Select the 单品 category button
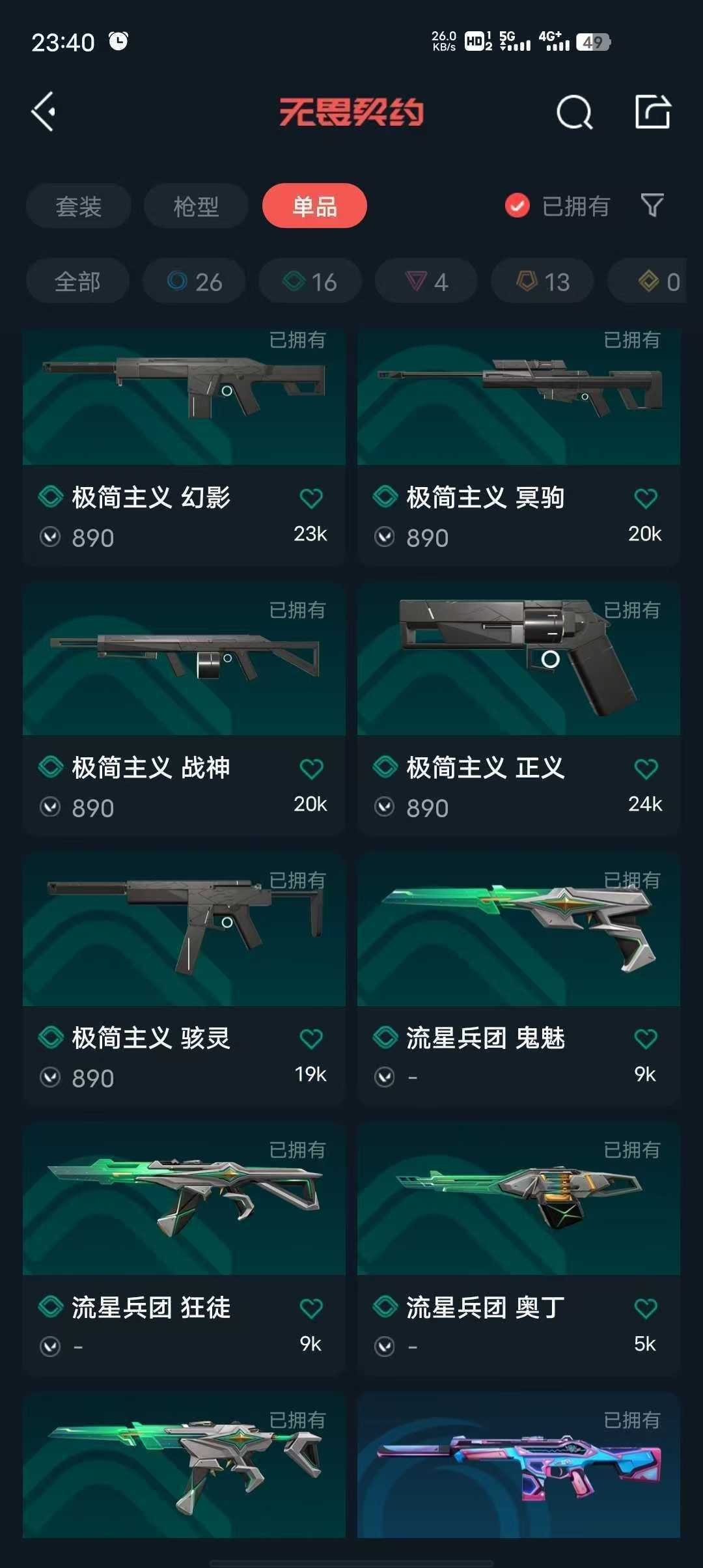This screenshot has width=703, height=1568. click(314, 206)
